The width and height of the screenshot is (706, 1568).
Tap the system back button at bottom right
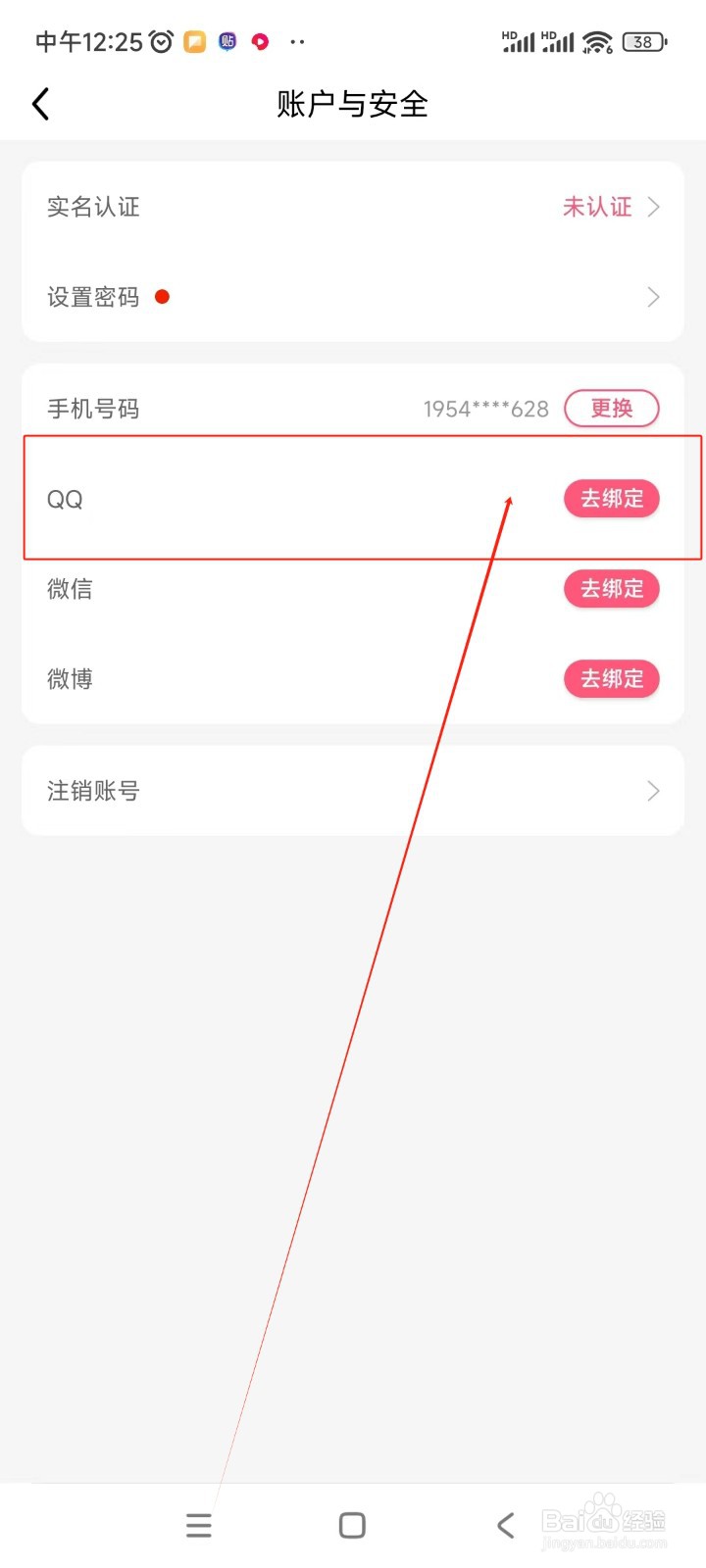pyautogui.click(x=505, y=1525)
